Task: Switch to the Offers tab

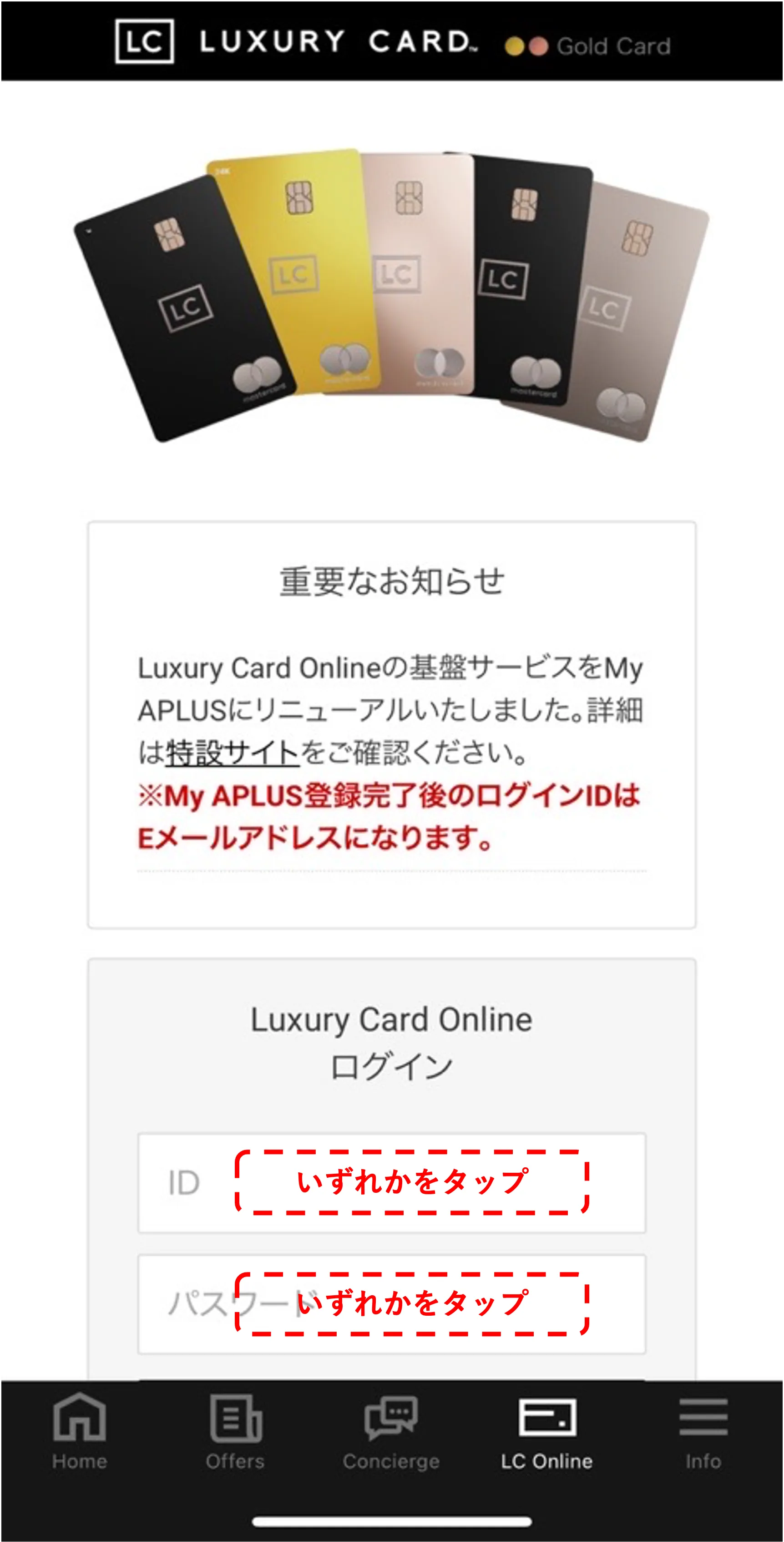Action: coord(235,1432)
